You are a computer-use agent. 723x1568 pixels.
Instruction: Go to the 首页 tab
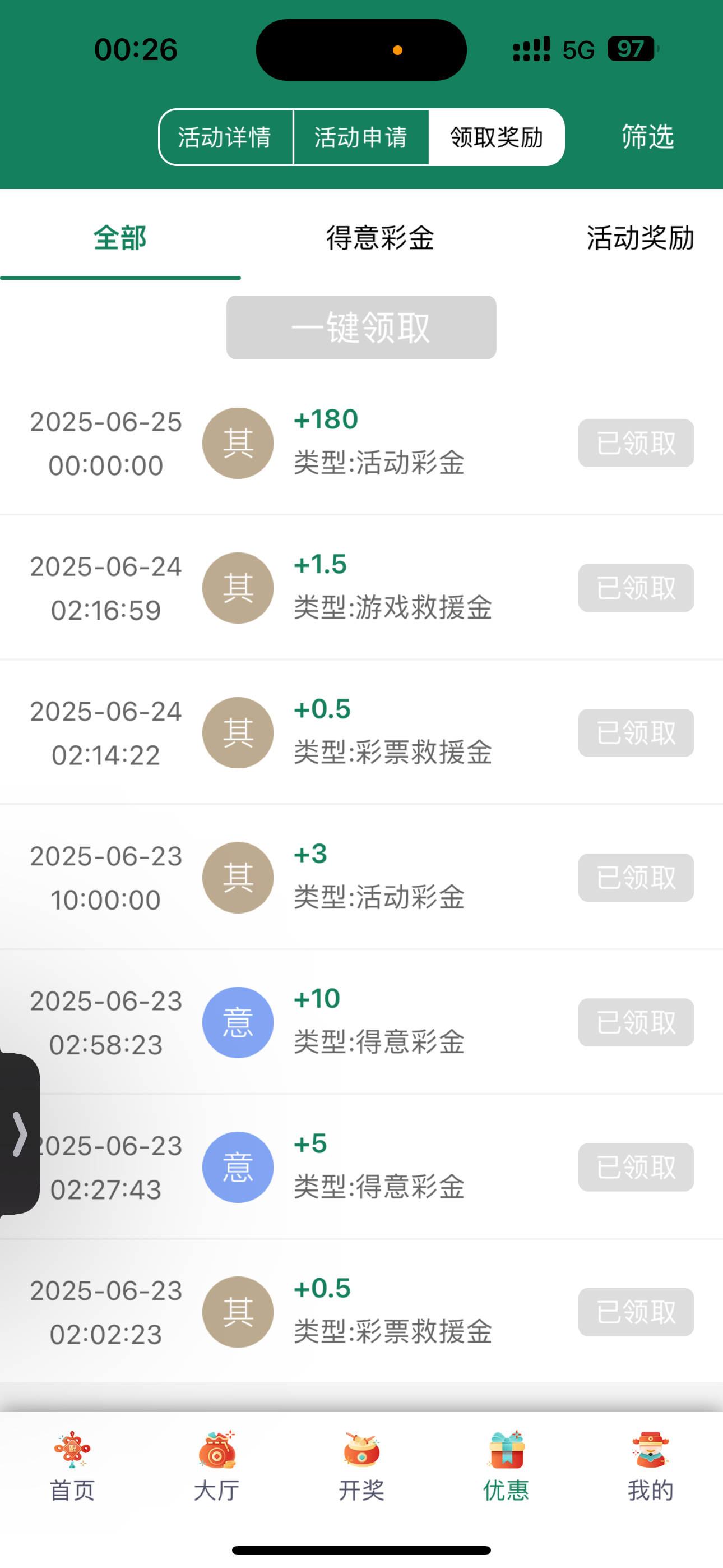coord(72,1467)
